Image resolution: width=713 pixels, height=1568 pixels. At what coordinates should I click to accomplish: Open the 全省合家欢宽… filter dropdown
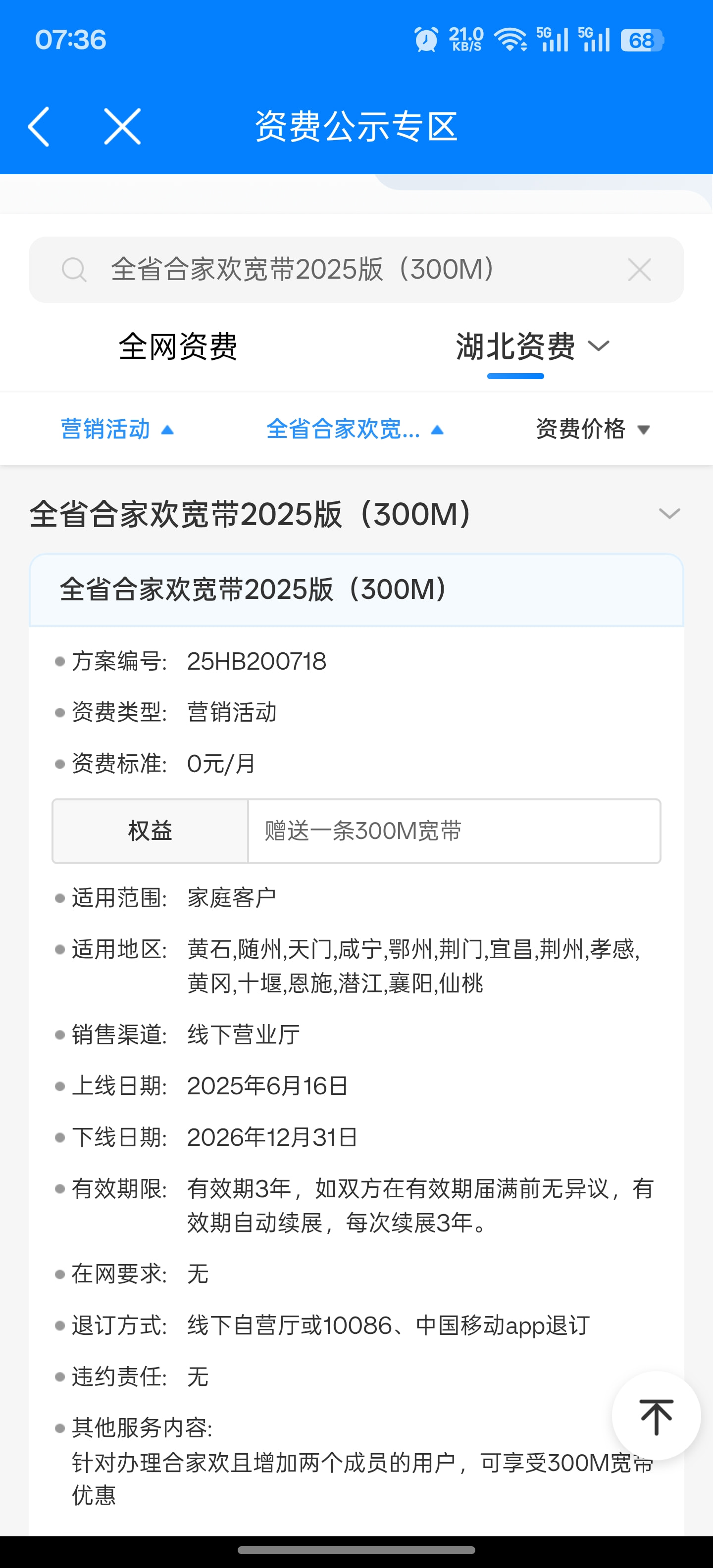tap(355, 429)
